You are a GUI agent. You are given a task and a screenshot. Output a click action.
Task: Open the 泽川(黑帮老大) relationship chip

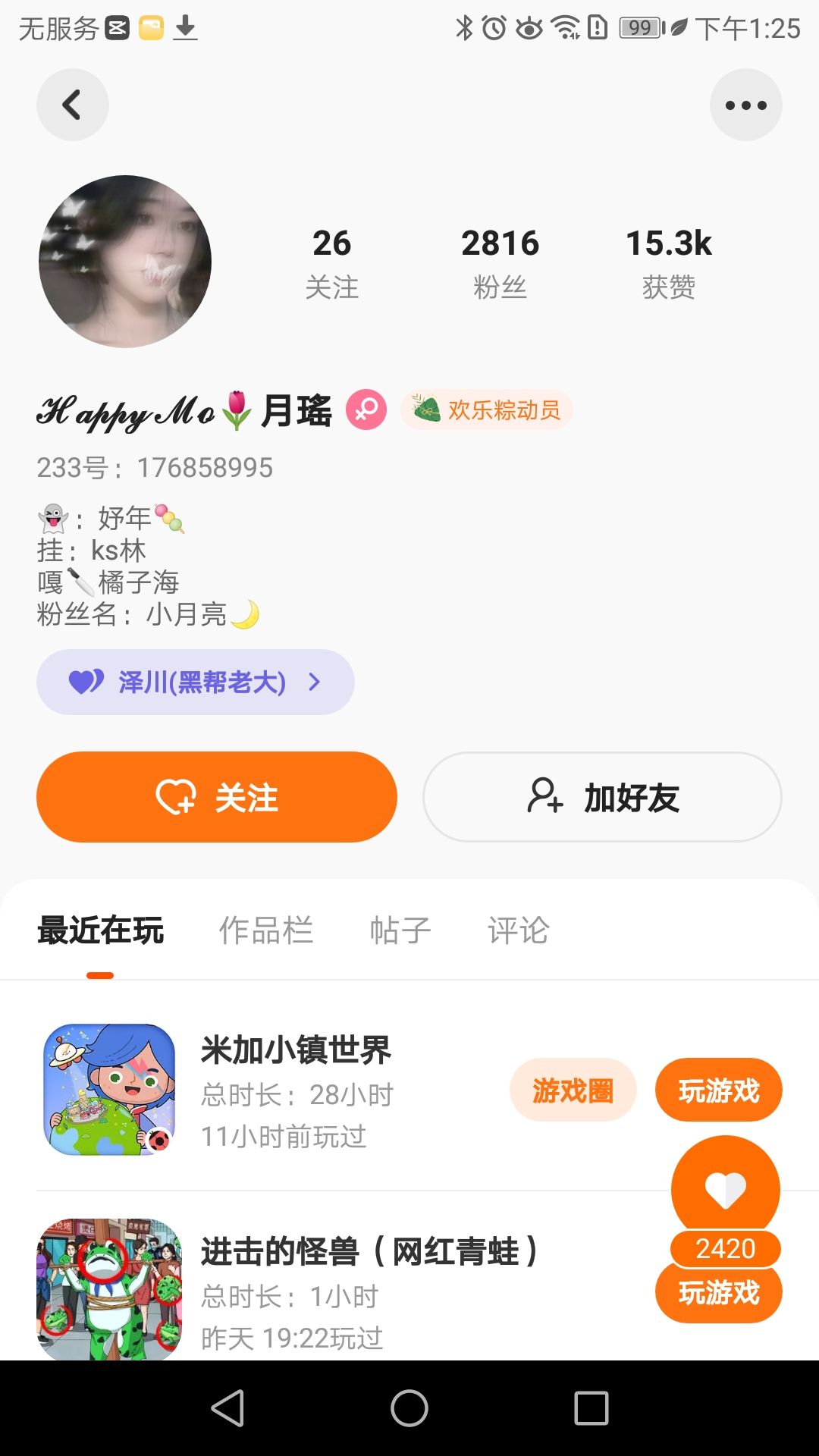tap(195, 682)
